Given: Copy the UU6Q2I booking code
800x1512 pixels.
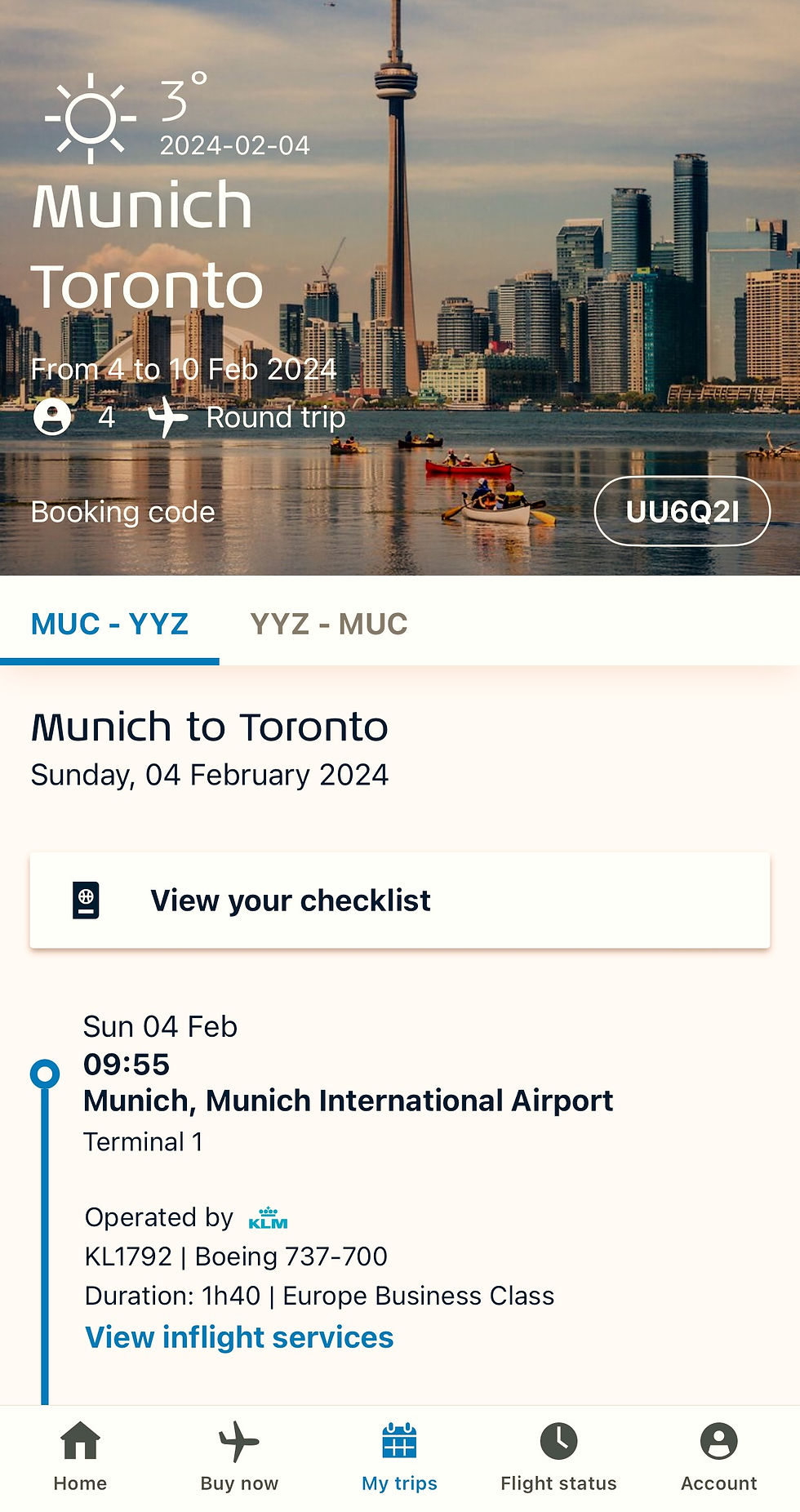Looking at the screenshot, I should coord(682,512).
